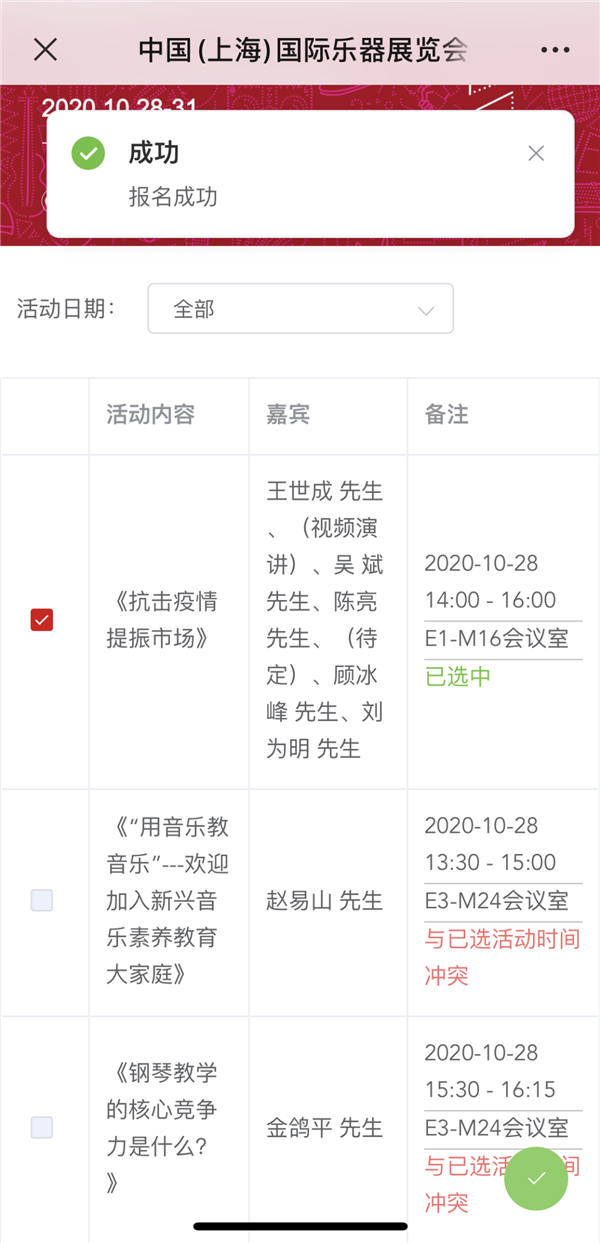Uncheck the 《抗击疫情提振市场》 activity checkbox
This screenshot has height=1243, width=600.
(42, 620)
